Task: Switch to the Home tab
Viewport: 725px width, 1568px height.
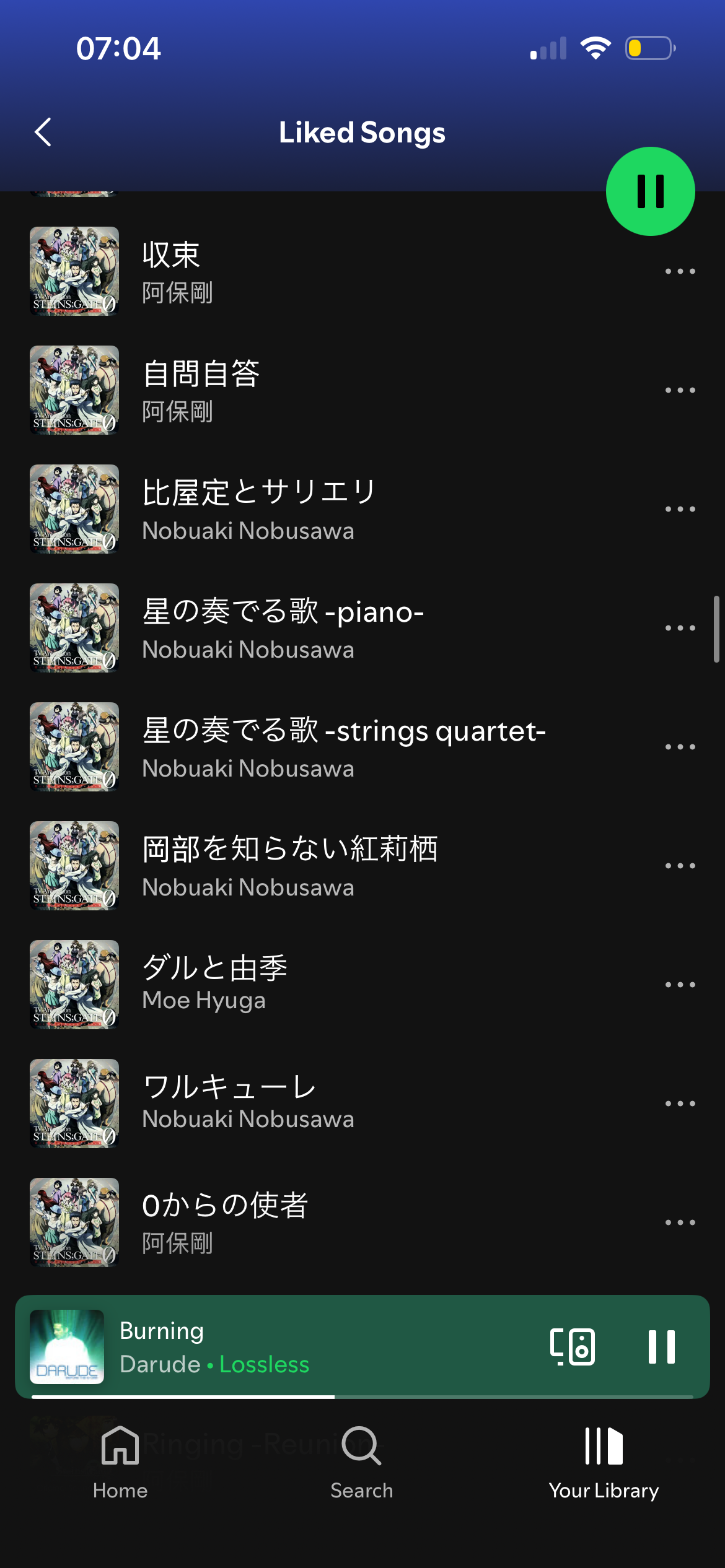Action: [x=120, y=1463]
